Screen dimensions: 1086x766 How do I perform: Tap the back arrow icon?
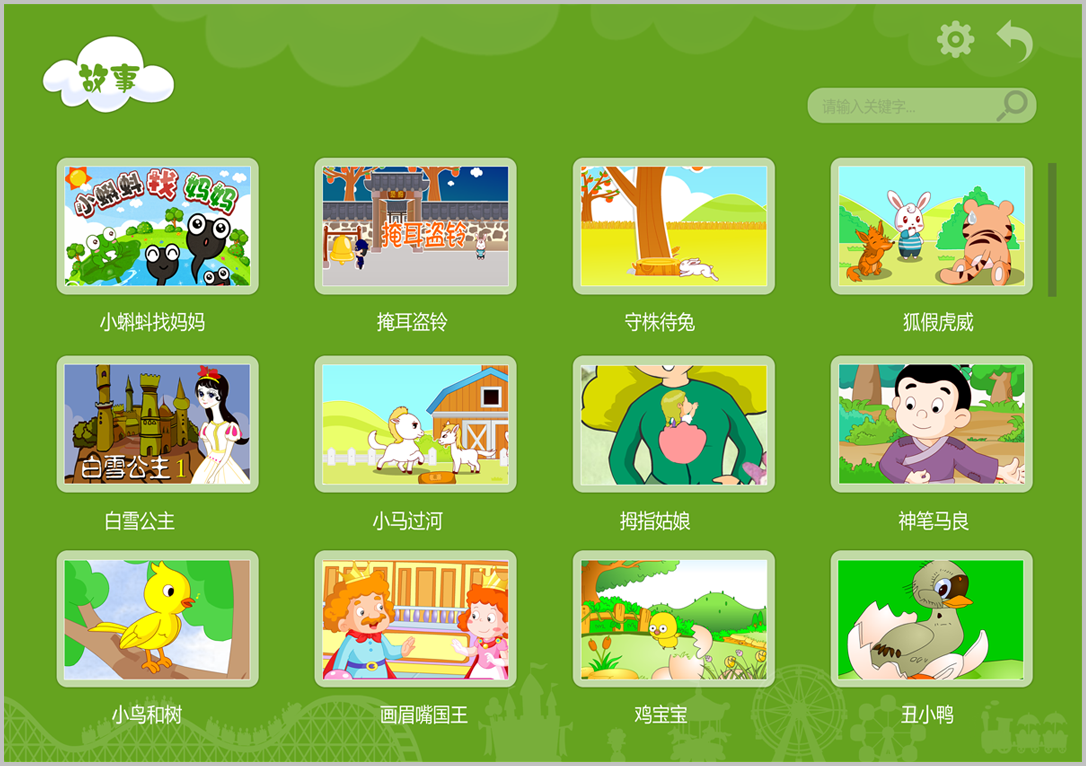[1015, 41]
